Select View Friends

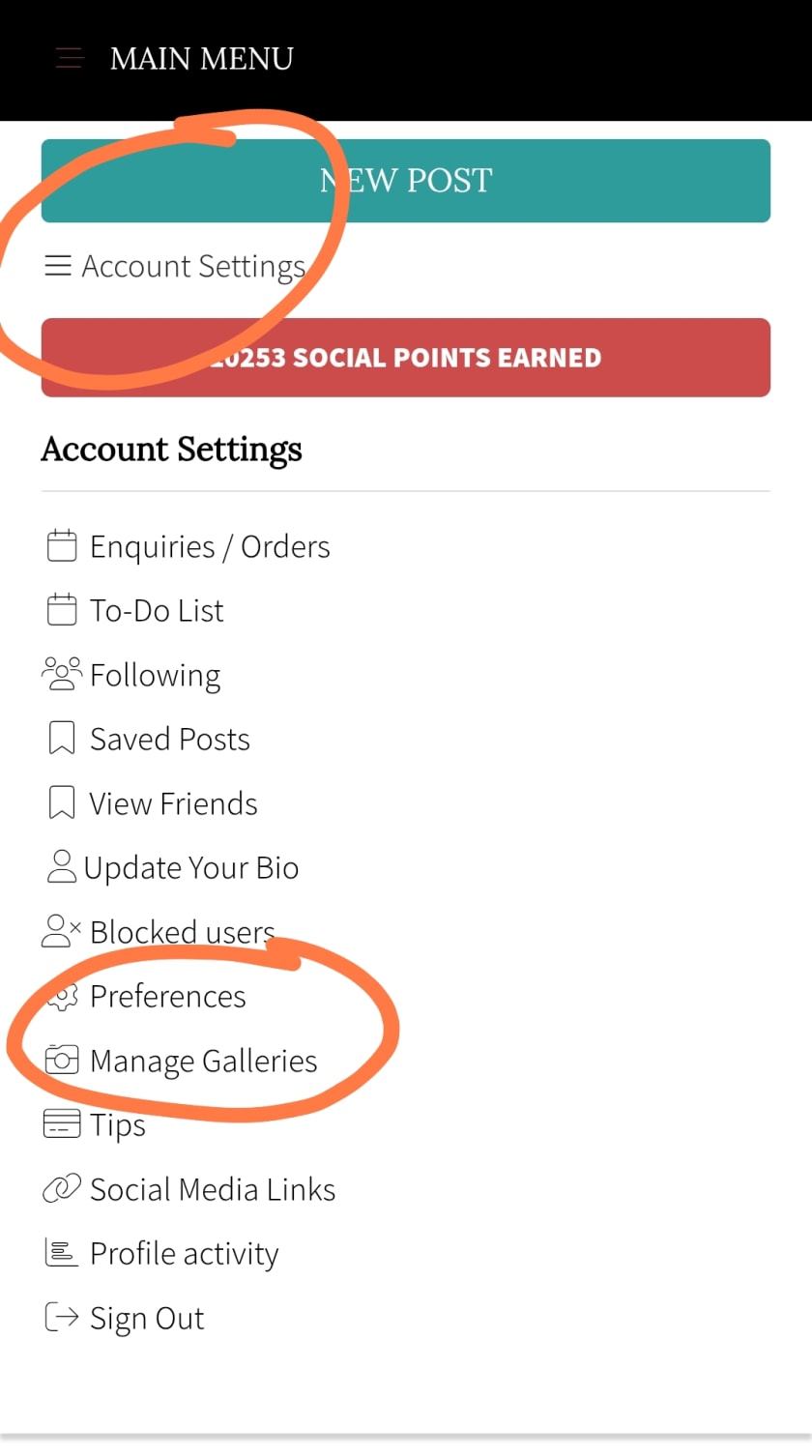tap(153, 803)
